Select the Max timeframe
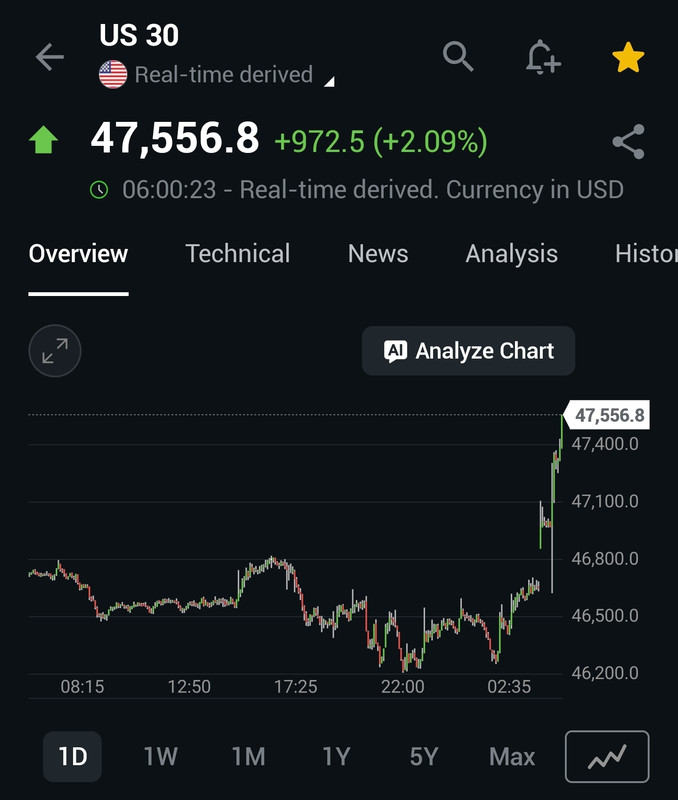This screenshot has width=678, height=800. tap(512, 757)
